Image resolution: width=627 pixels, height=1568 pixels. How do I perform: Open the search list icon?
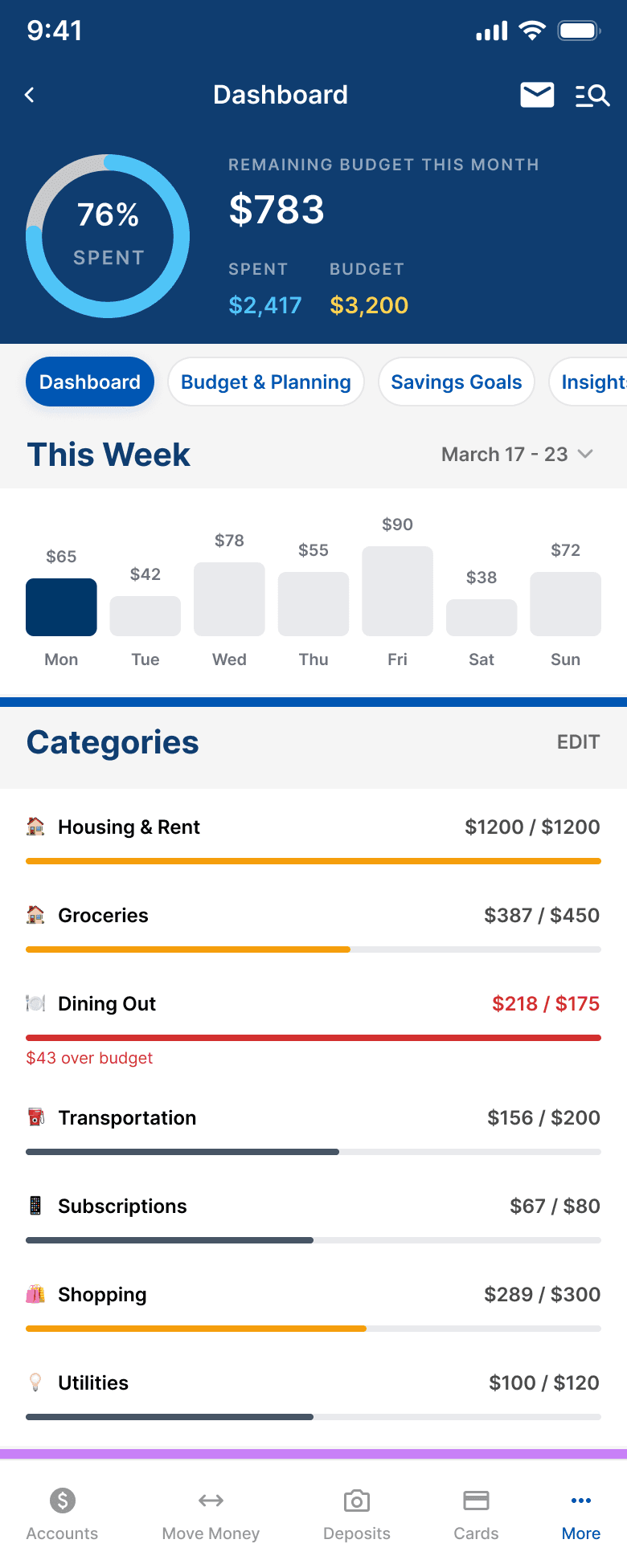point(592,96)
